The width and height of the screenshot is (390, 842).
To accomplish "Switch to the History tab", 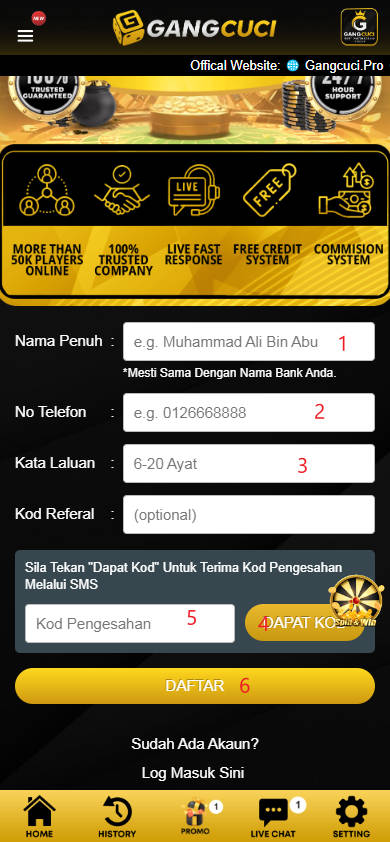I will pyautogui.click(x=117, y=816).
